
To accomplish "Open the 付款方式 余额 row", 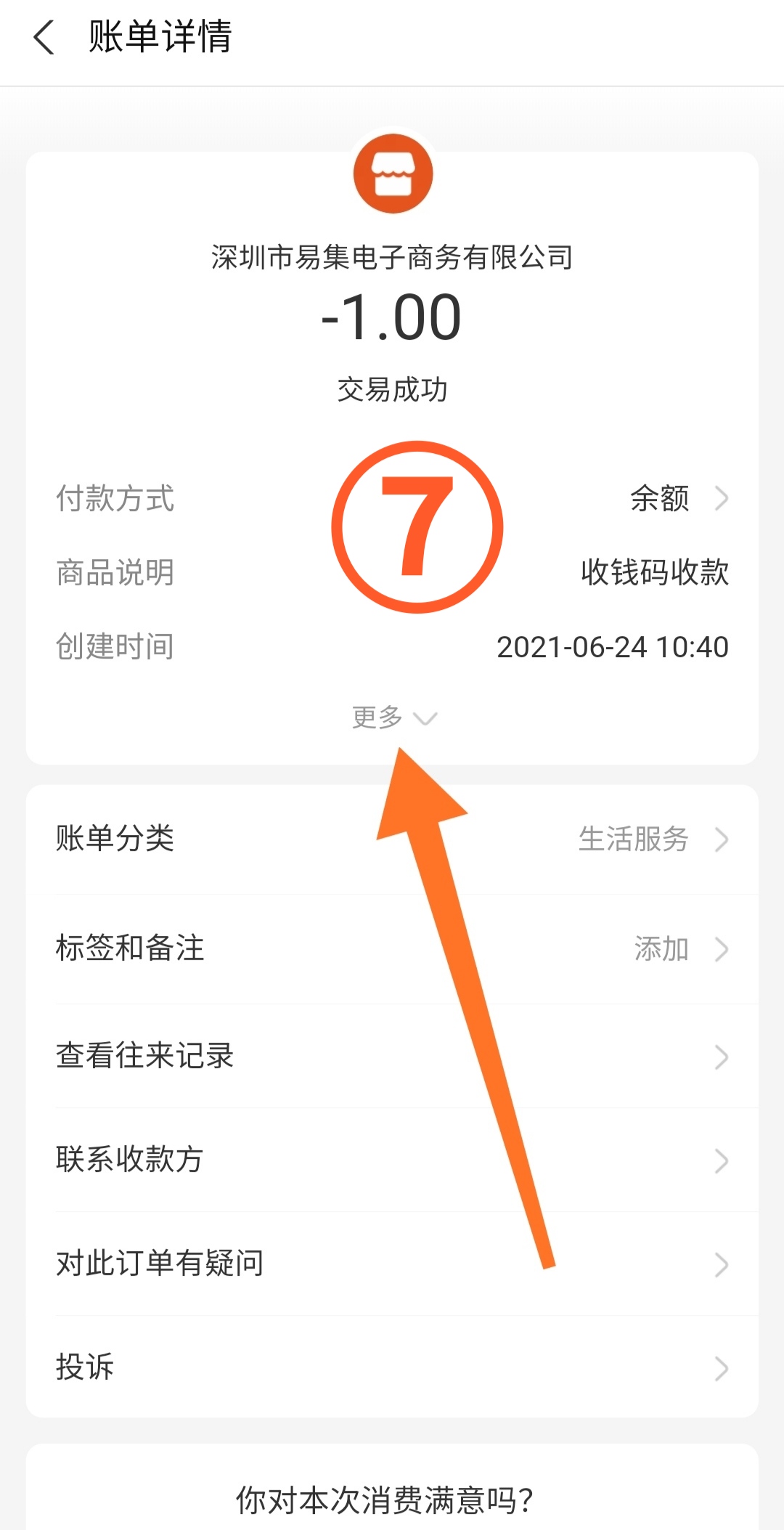I will pos(392,499).
